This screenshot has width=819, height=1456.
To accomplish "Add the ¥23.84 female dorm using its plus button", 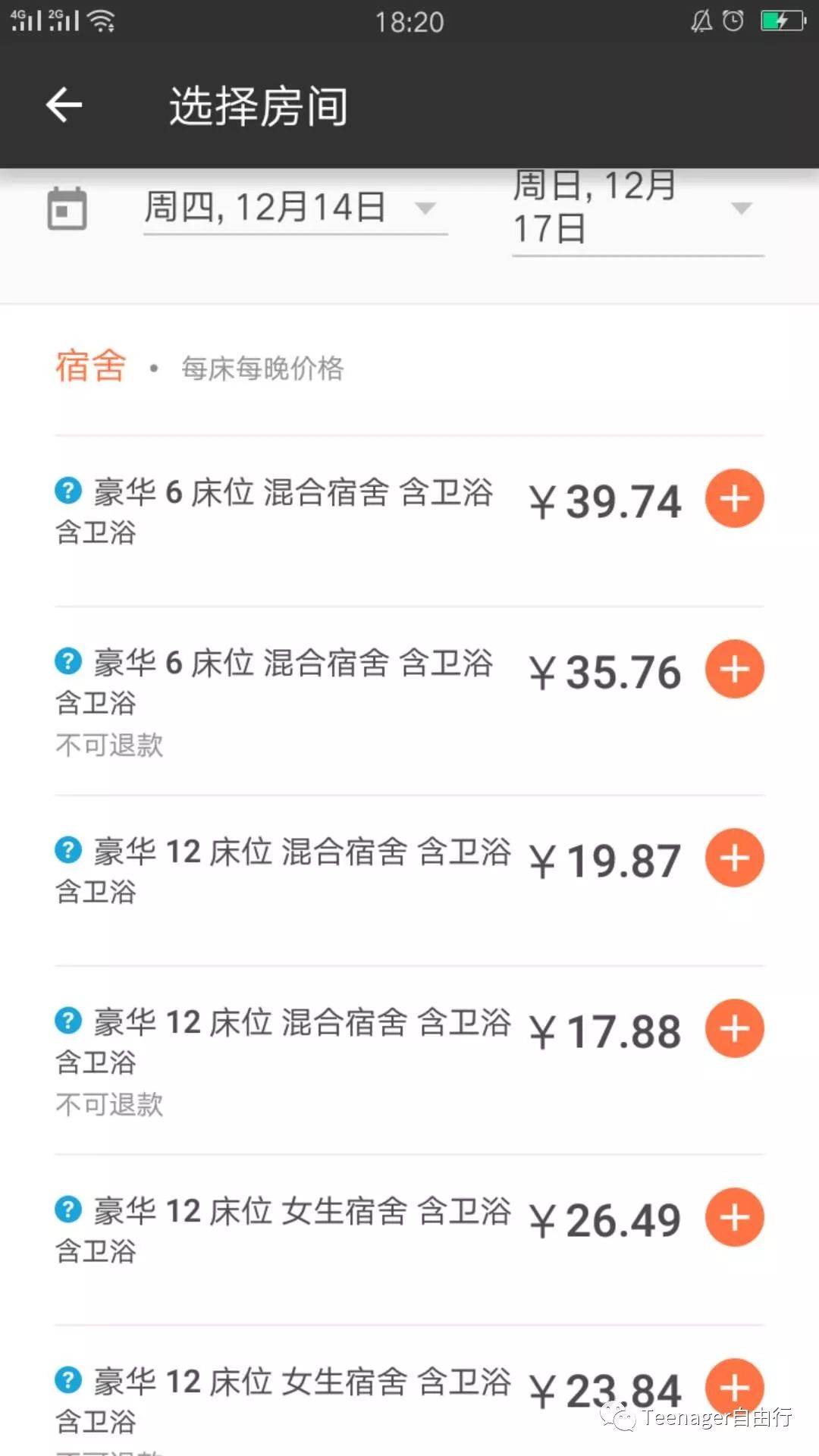I will 733,1388.
